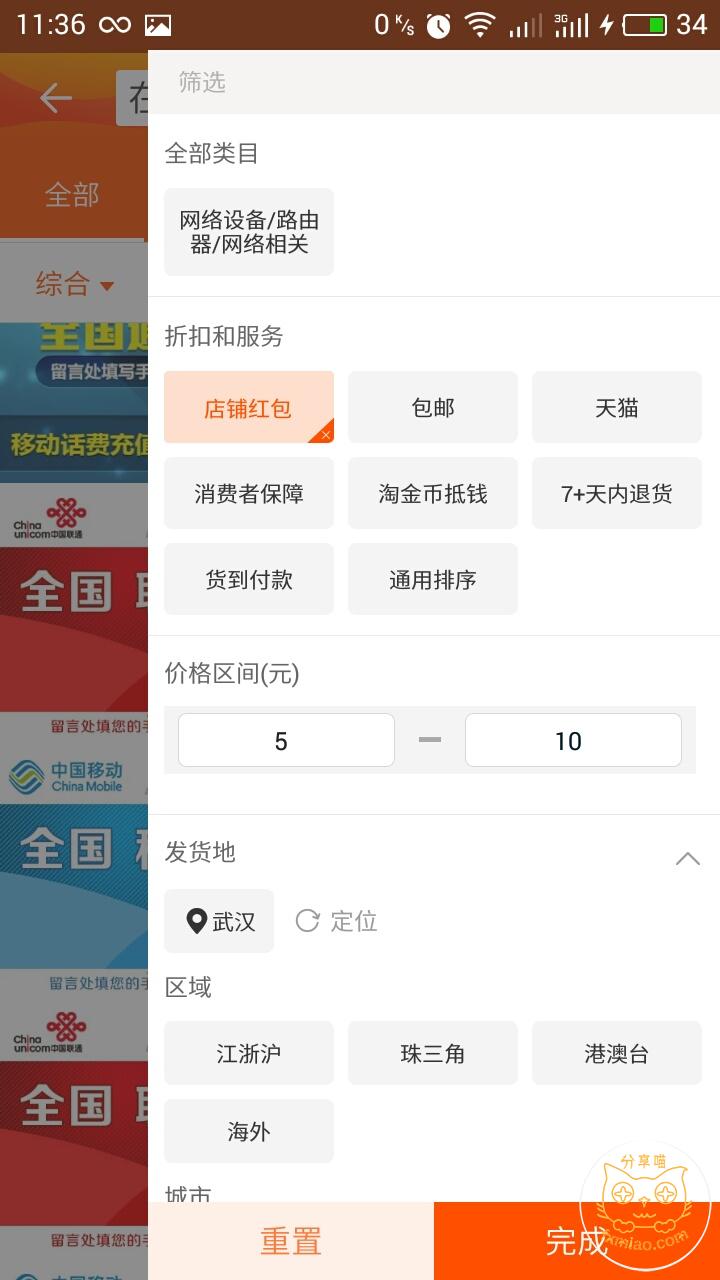Screen dimensions: 720x1280
Task: Tap 重置 to reset filters
Action: tap(291, 1241)
